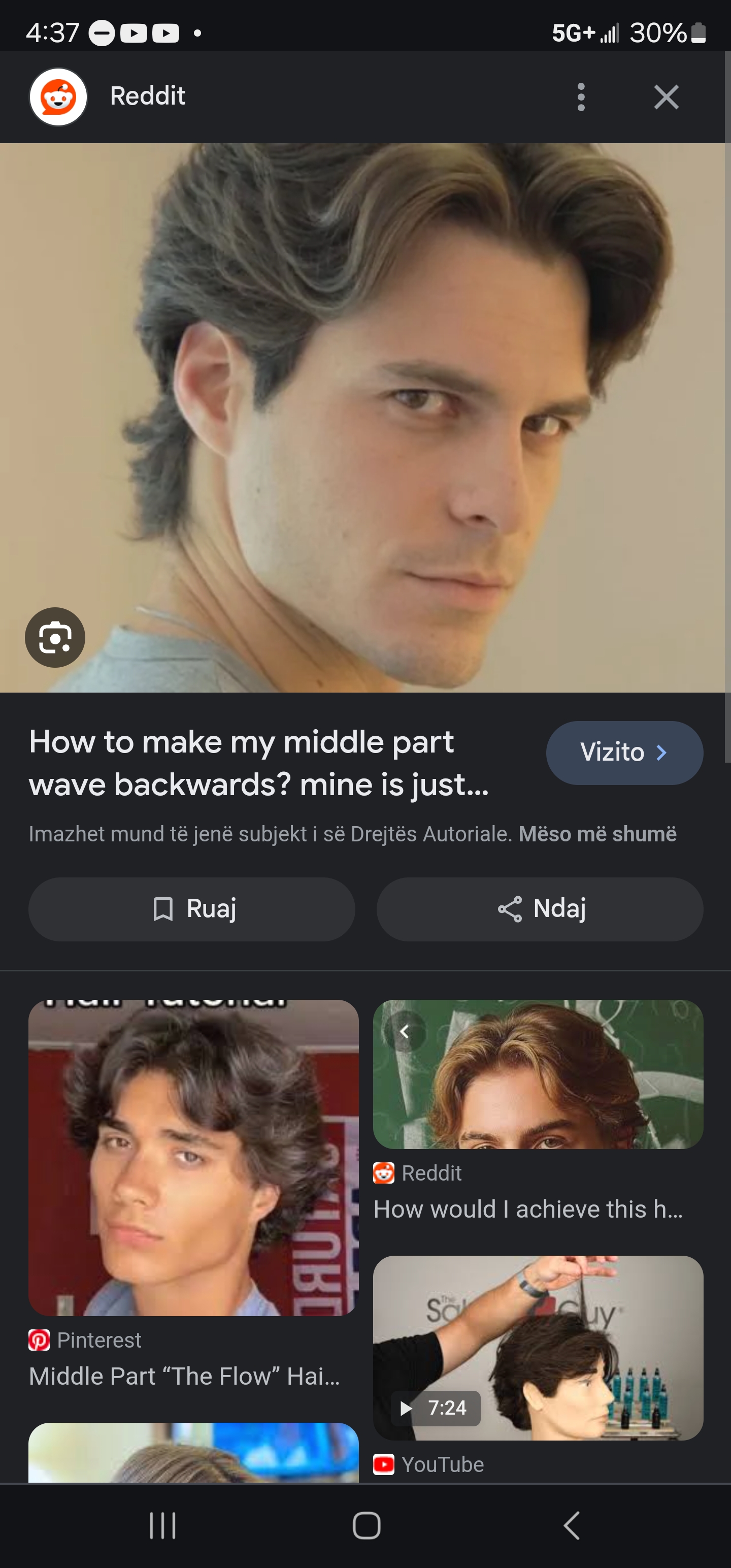Open the Mëso më shumë link
731x1568 pixels.
click(597, 834)
